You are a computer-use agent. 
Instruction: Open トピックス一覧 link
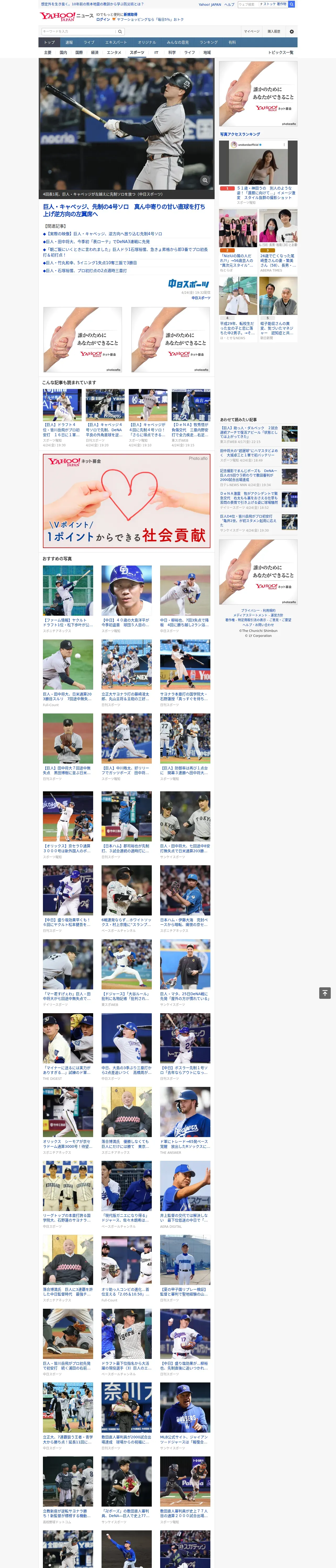[x=281, y=52]
